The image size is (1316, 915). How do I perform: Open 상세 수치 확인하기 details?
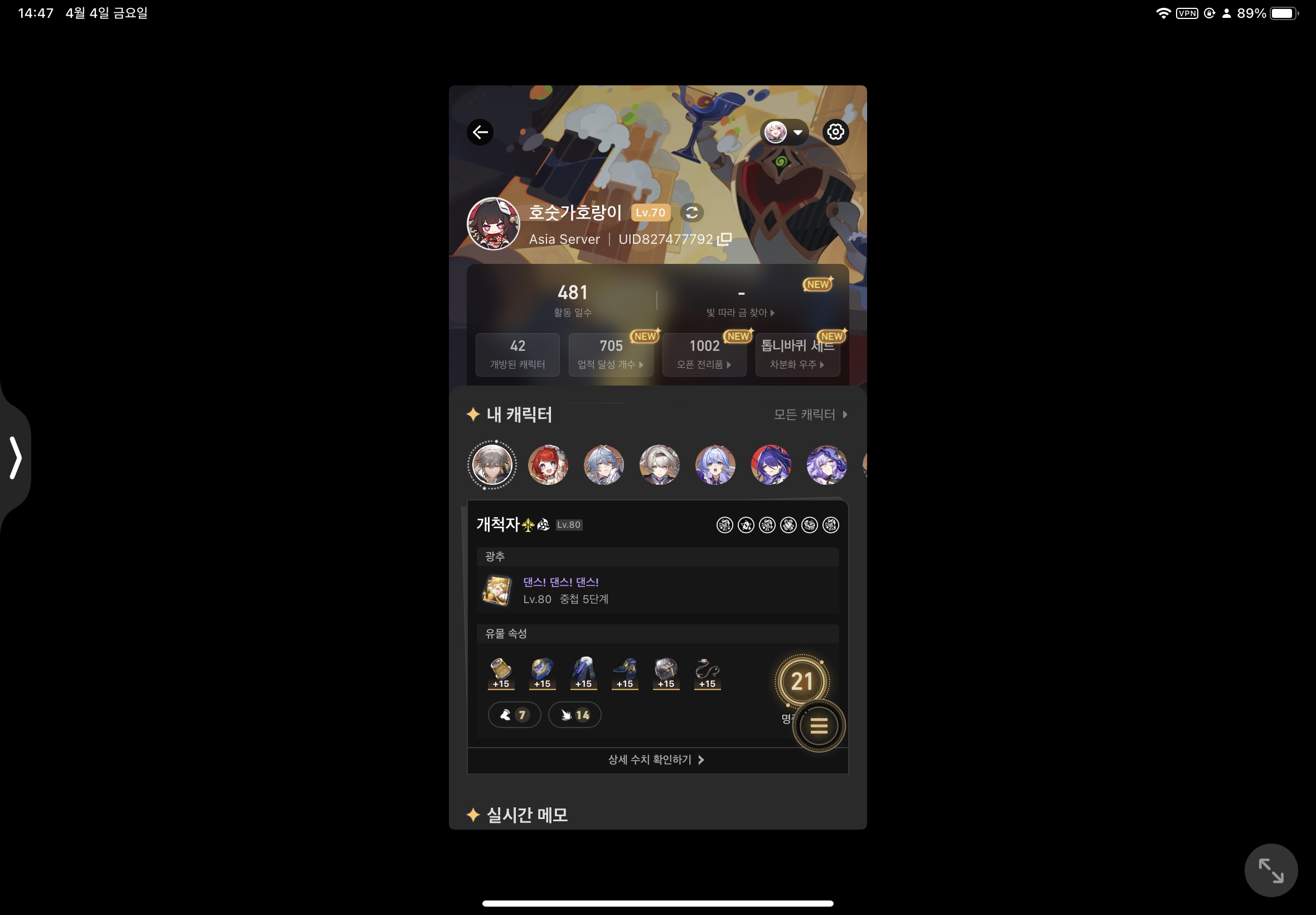click(x=656, y=760)
